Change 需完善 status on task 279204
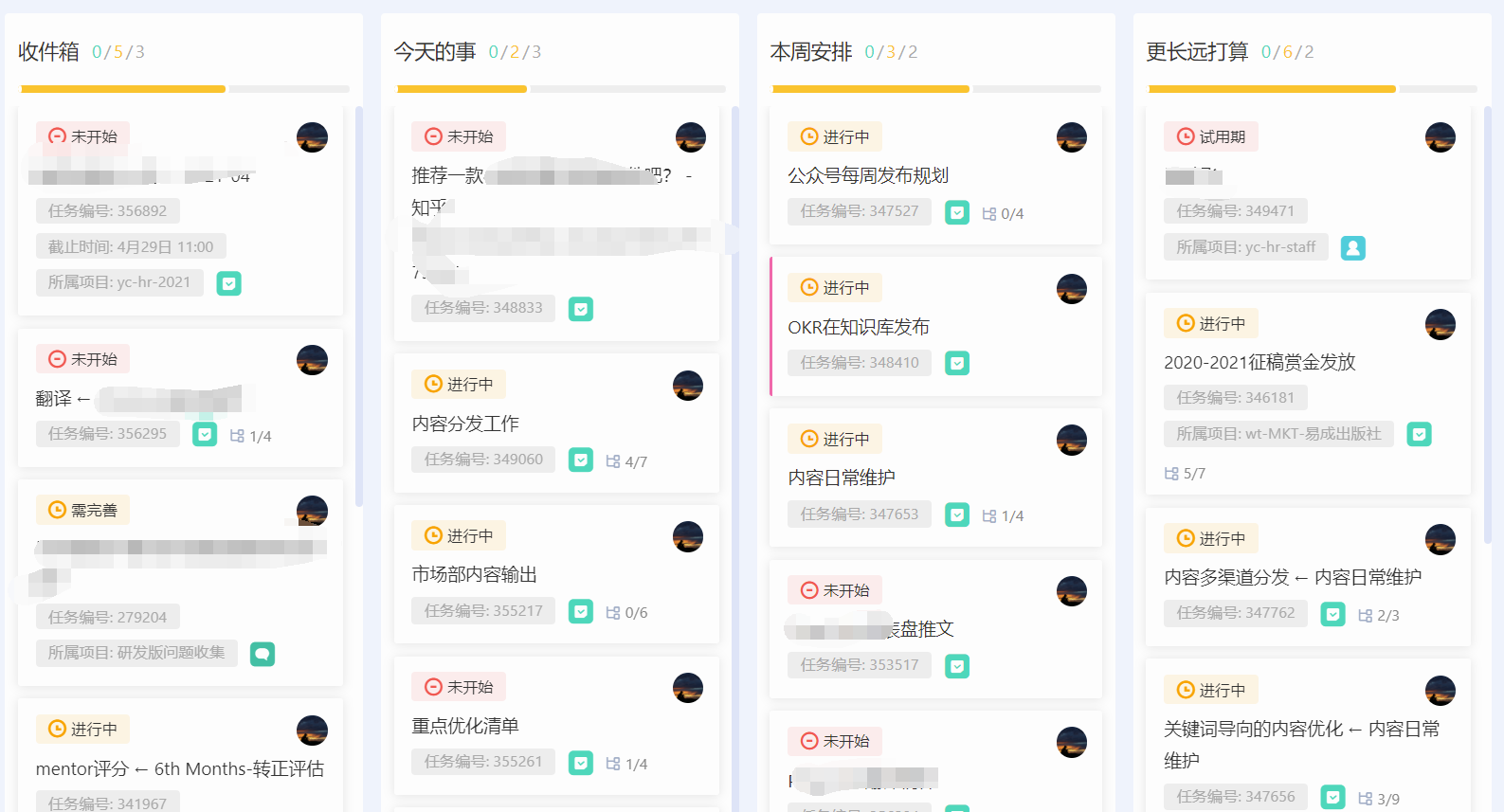Image resolution: width=1504 pixels, height=812 pixels. 83,511
